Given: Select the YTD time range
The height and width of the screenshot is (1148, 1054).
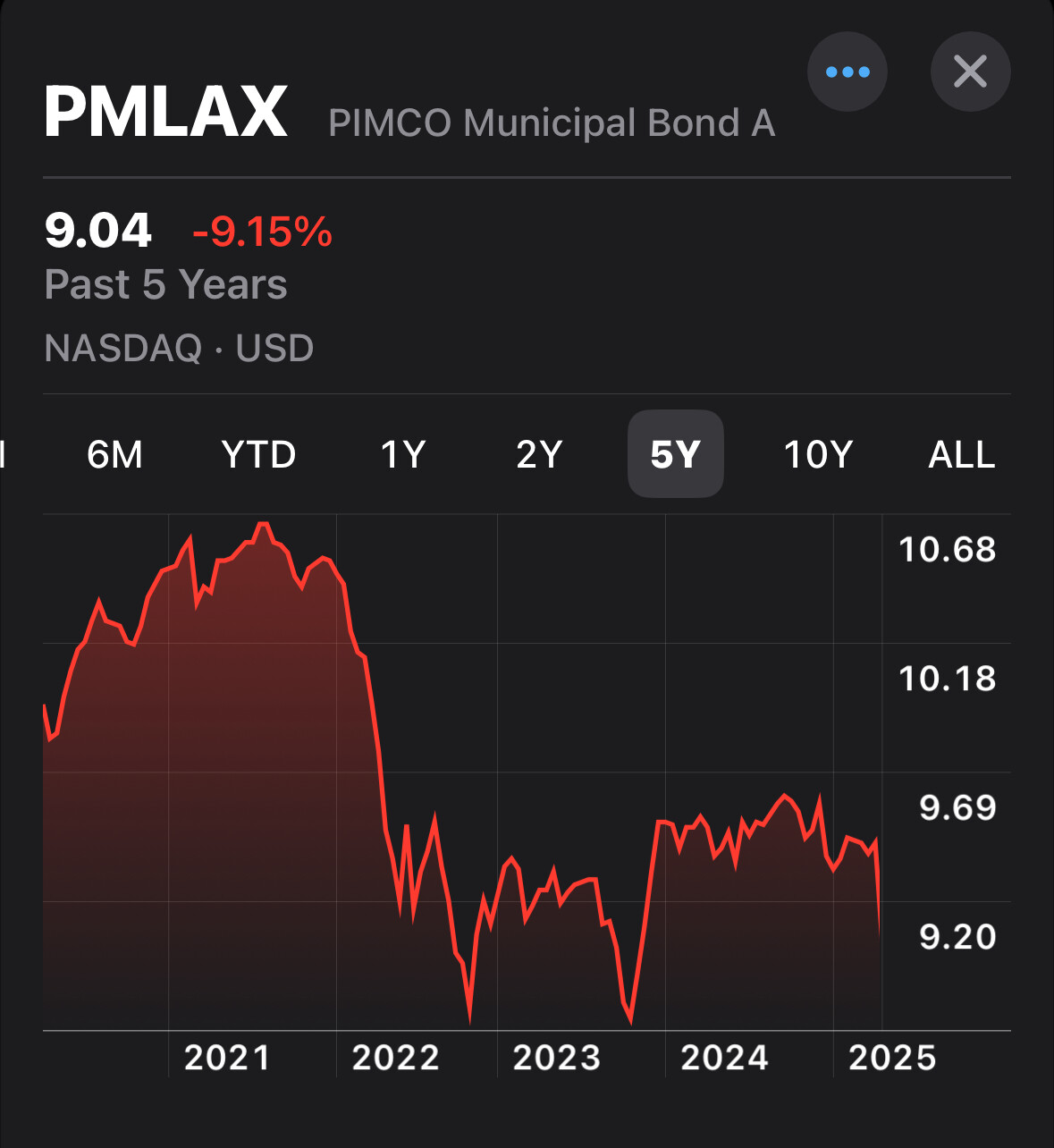Looking at the screenshot, I should tap(258, 454).
